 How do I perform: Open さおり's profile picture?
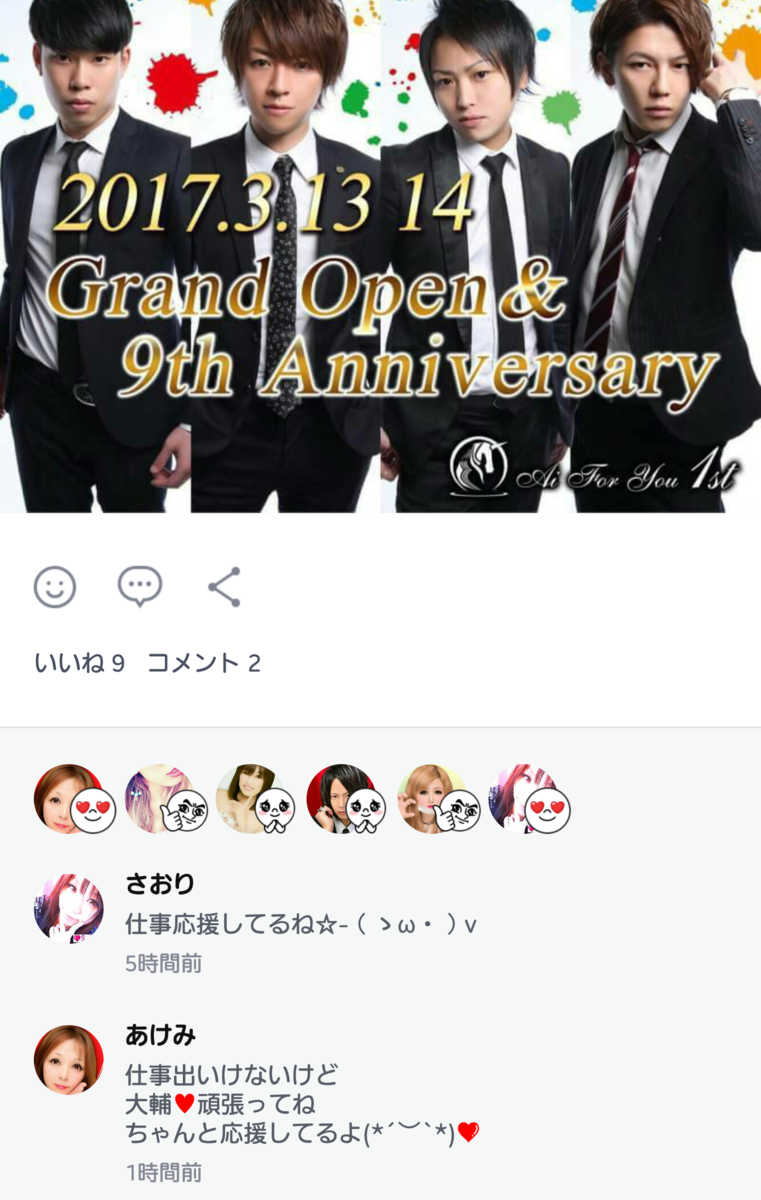click(x=69, y=908)
